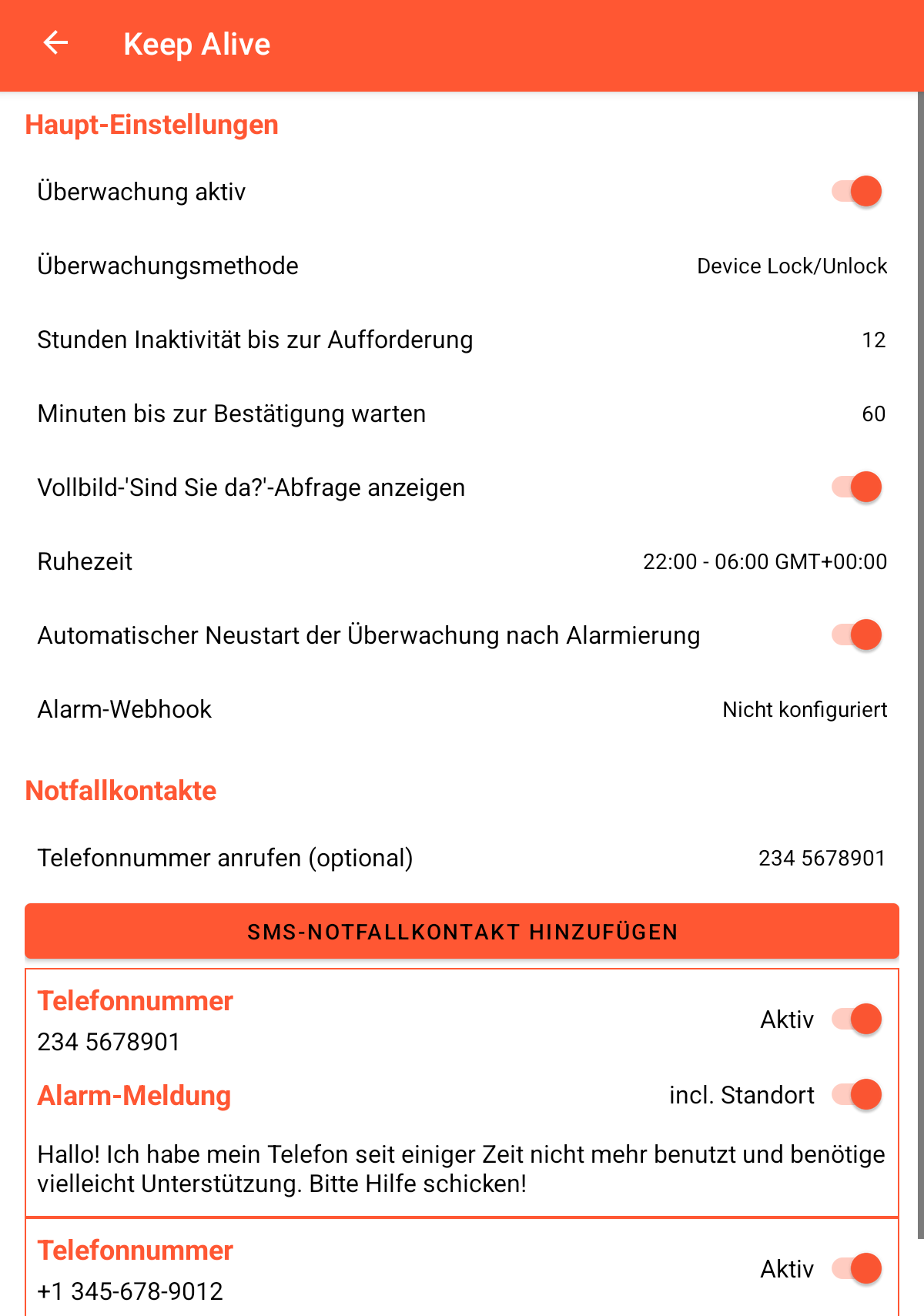
Task: Toggle Vollbild-'Sind Sie da?'-Abfrage anzeigen
Action: (x=856, y=487)
